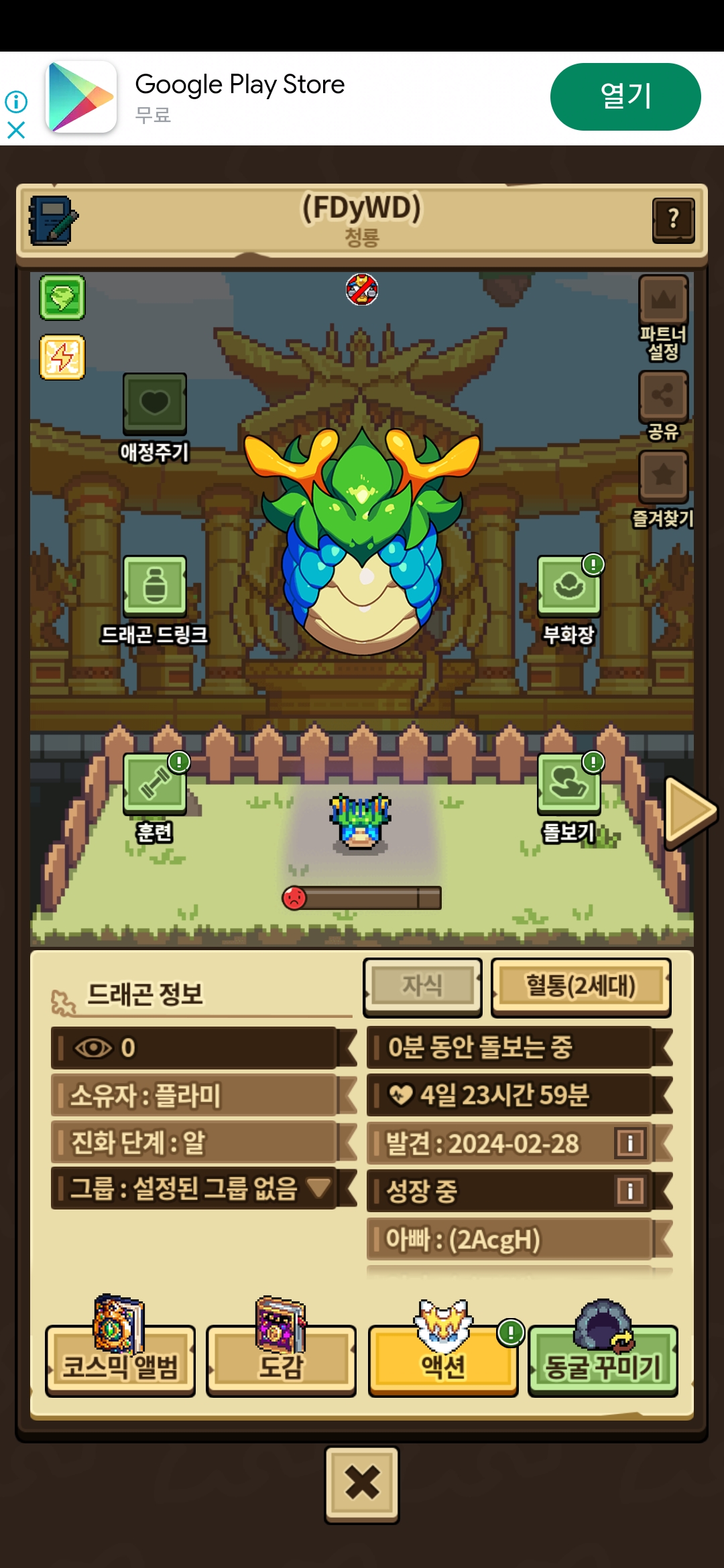724x1568 pixels.
Task: Show info for 발견 date
Action: point(629,1143)
